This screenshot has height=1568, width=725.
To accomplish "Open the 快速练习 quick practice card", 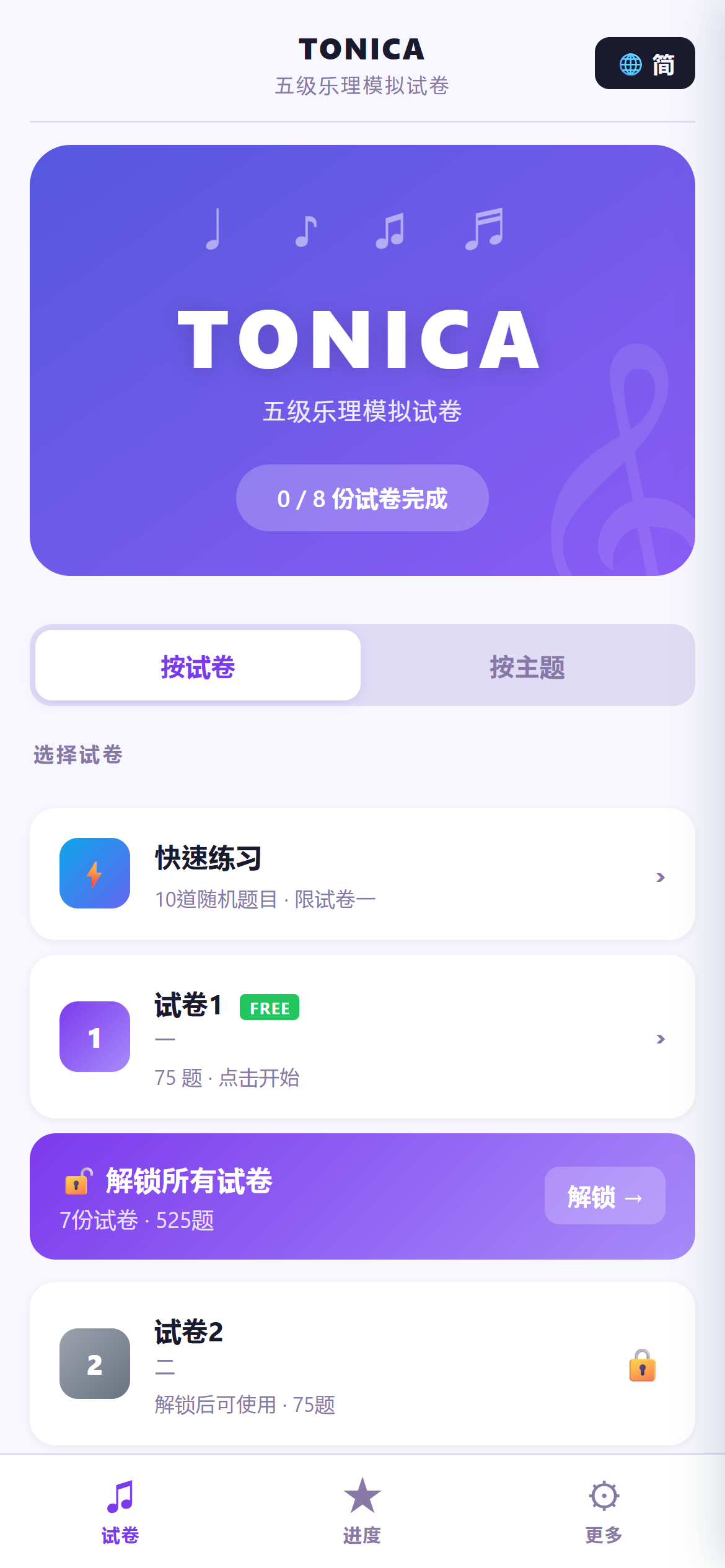I will (x=362, y=874).
